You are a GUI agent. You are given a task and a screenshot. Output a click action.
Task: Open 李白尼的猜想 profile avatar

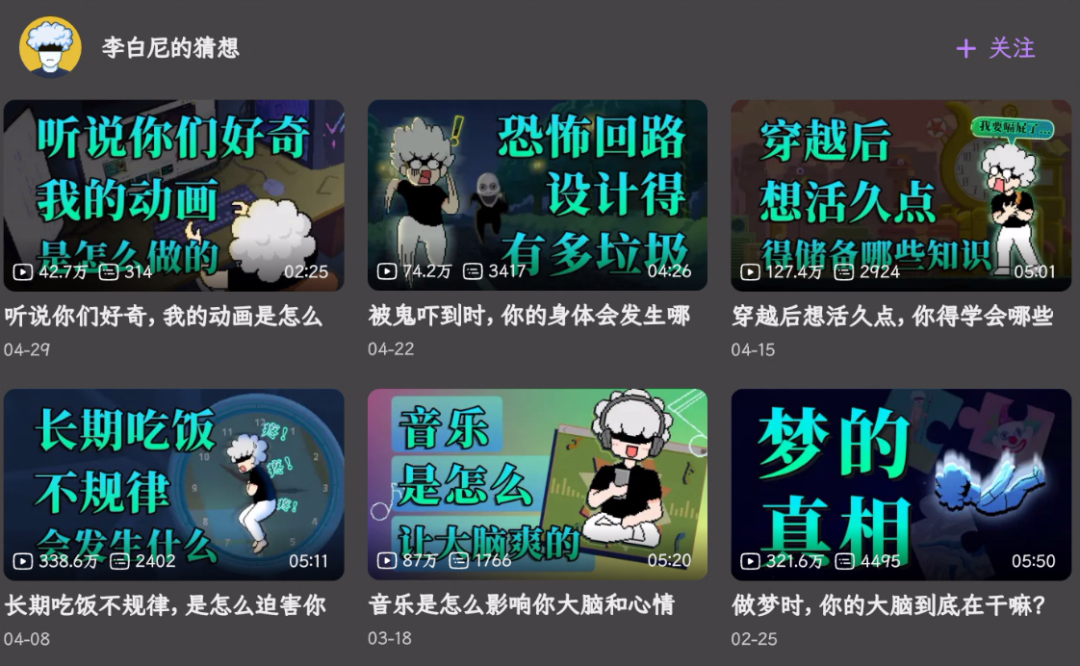click(x=51, y=47)
